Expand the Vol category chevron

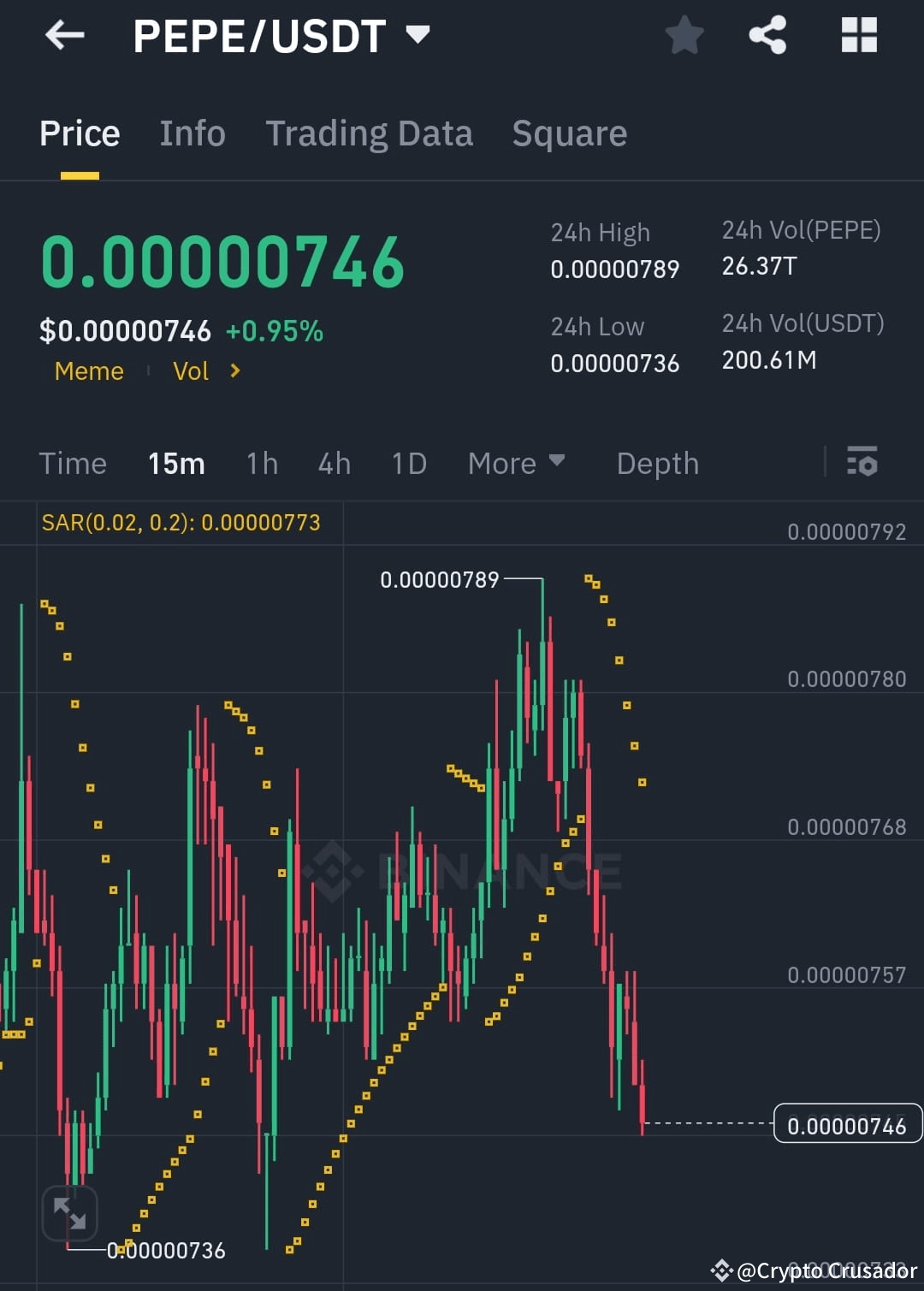(x=234, y=371)
